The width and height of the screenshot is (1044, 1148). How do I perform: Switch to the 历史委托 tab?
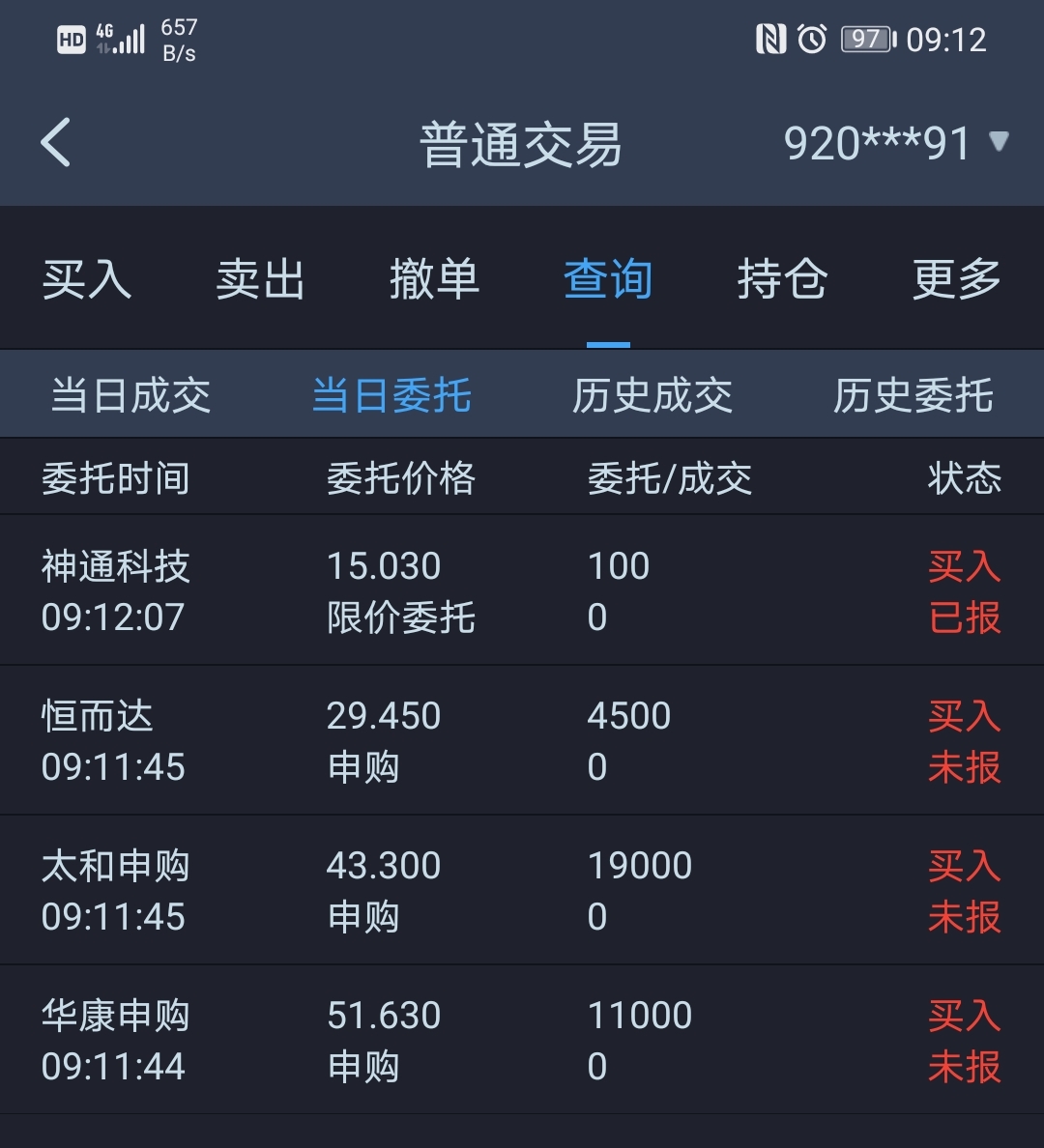(912, 394)
